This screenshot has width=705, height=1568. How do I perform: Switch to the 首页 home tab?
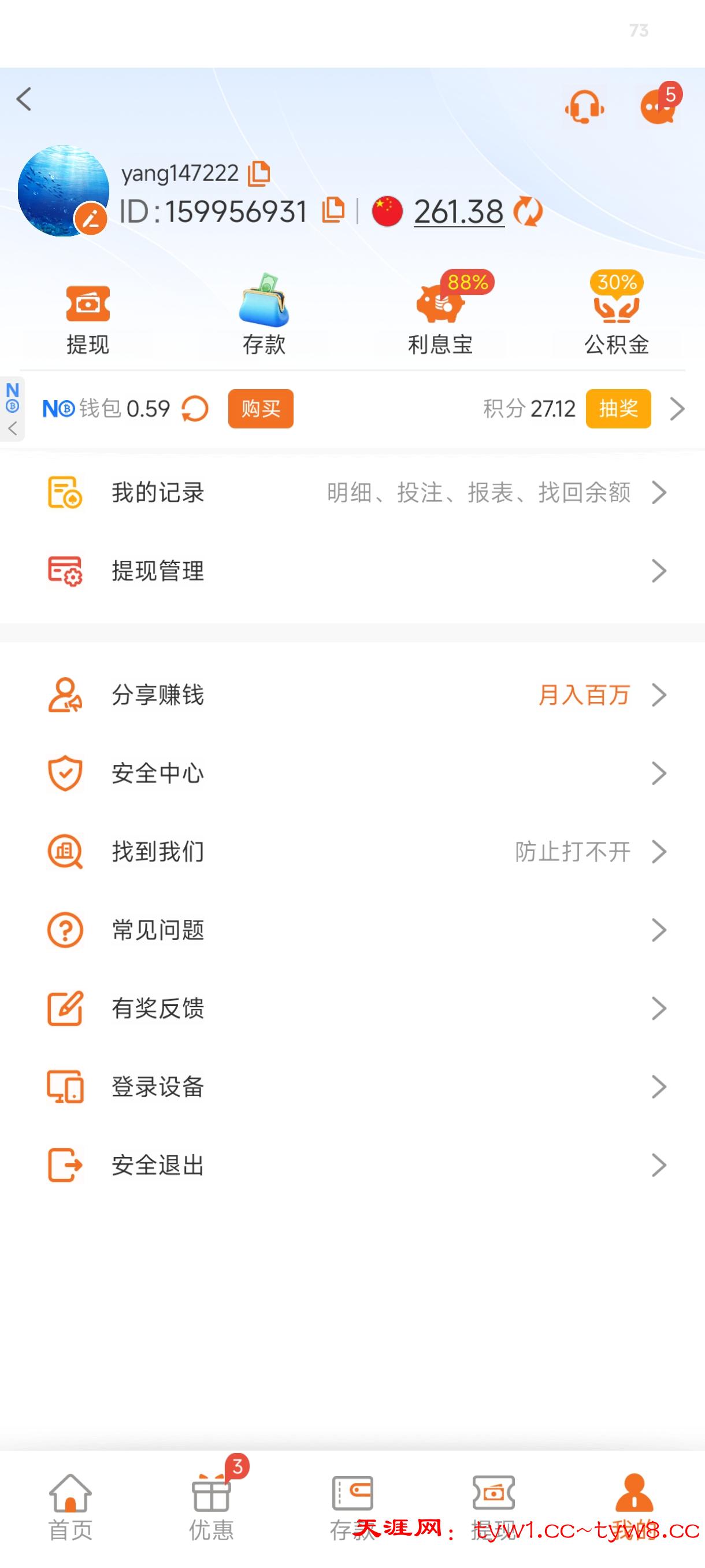point(70,1507)
